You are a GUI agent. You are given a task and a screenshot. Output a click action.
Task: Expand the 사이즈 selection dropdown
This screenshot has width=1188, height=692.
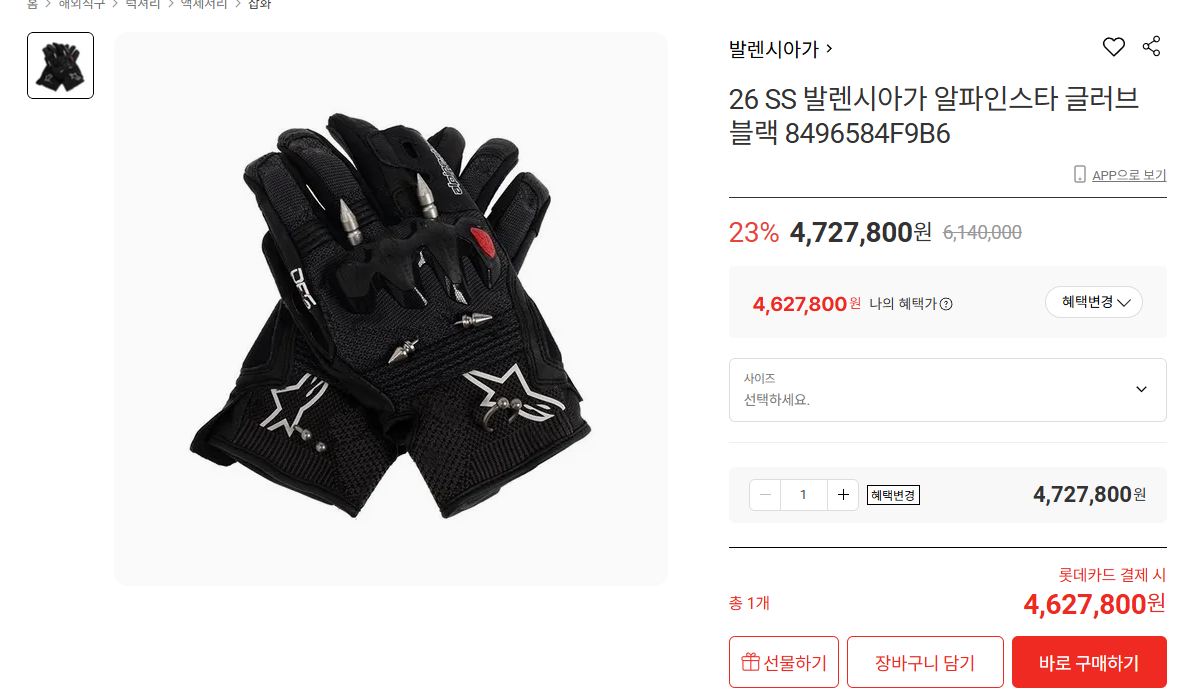(x=947, y=390)
